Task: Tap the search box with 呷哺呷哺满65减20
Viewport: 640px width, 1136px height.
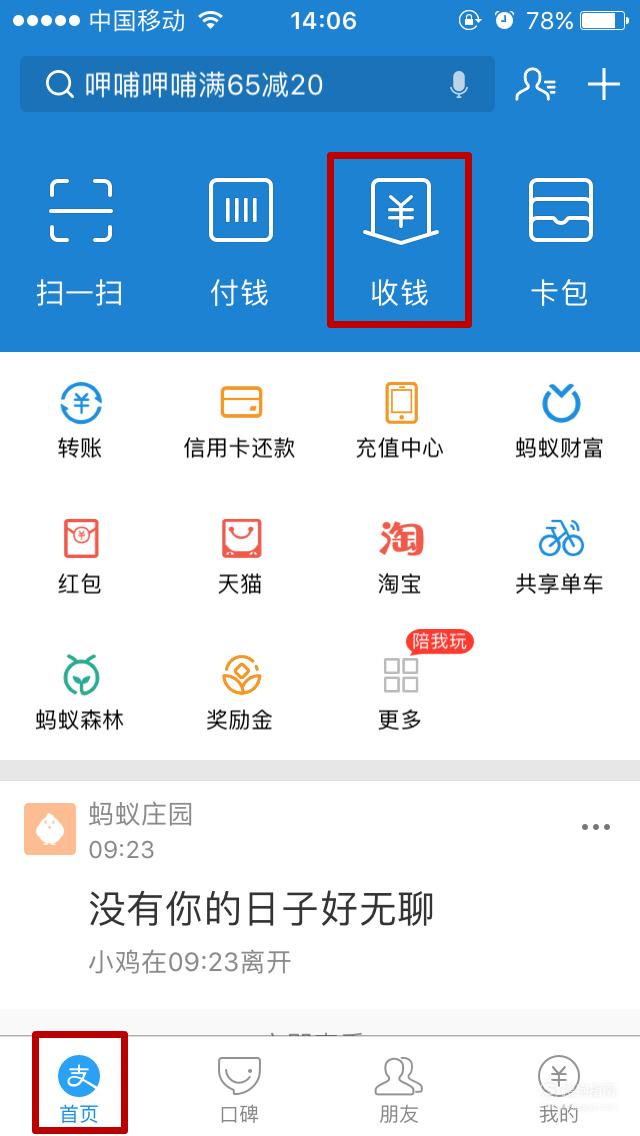Action: coord(257,85)
